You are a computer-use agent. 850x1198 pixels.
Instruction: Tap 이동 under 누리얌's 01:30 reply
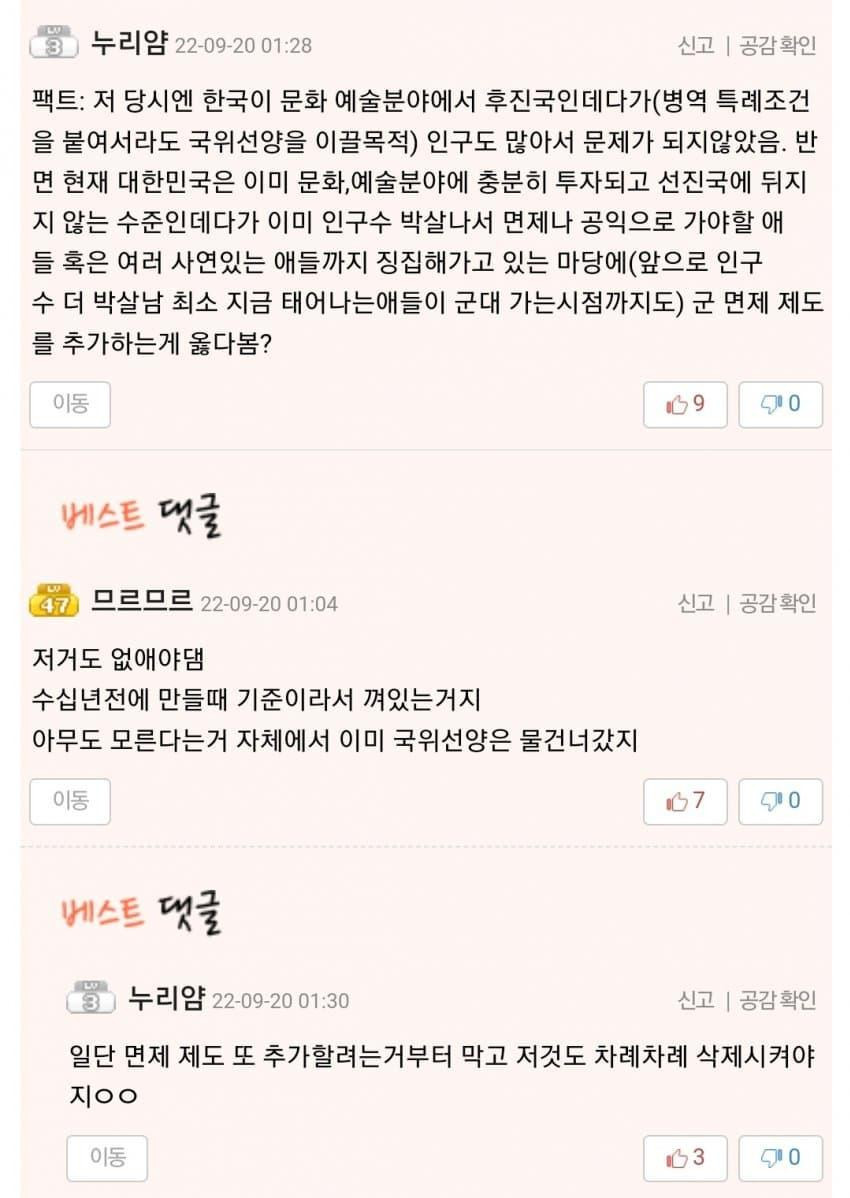pos(107,1157)
